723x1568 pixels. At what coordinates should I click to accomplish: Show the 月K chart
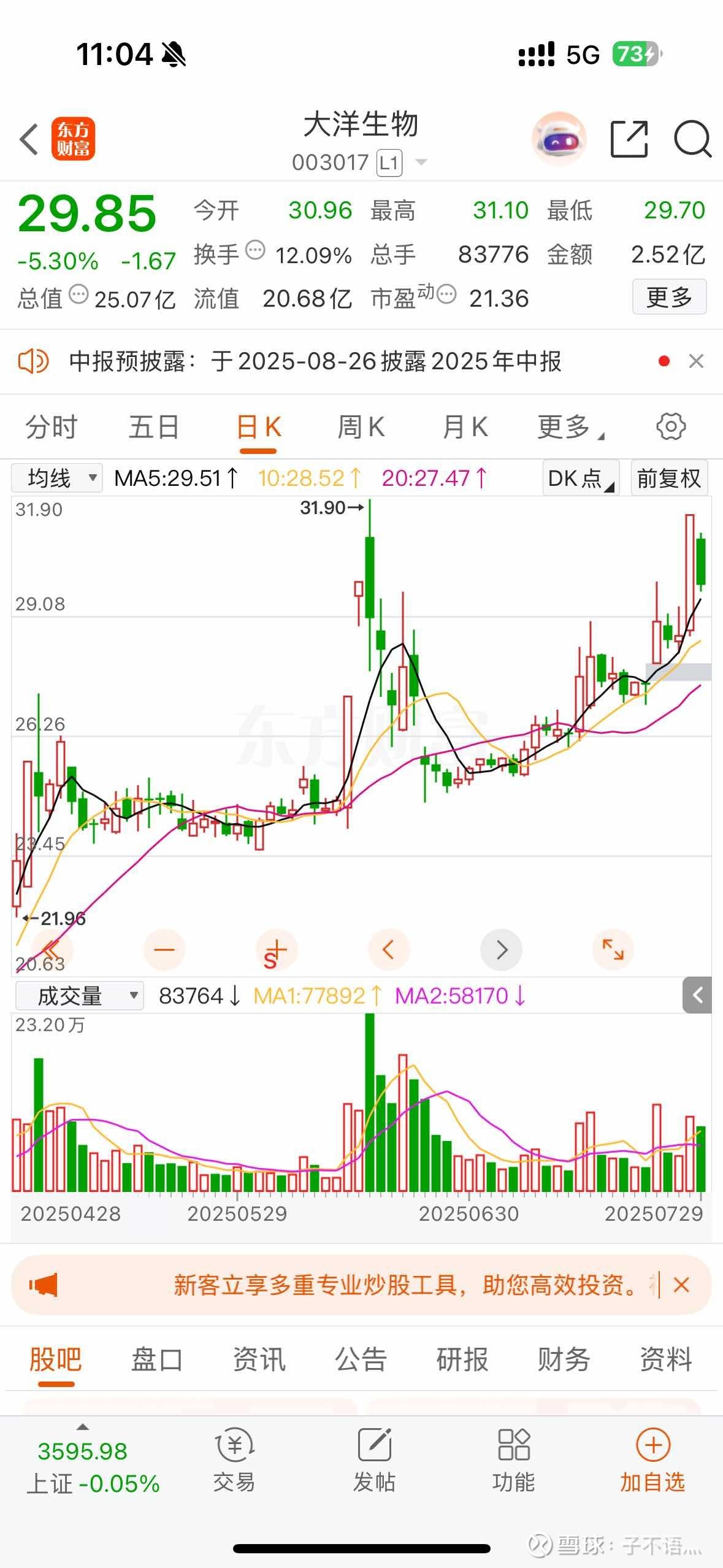[x=465, y=427]
